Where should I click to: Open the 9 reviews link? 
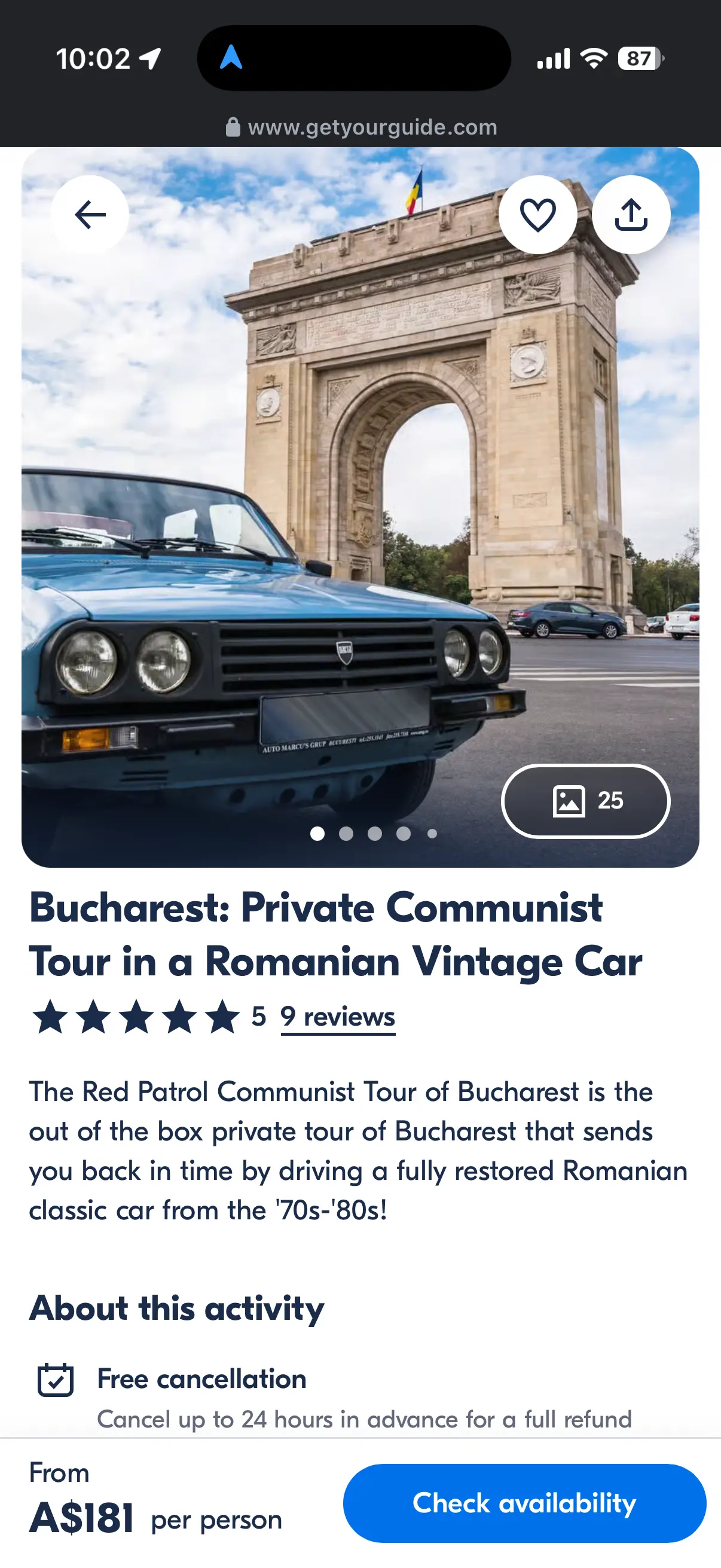click(338, 1017)
